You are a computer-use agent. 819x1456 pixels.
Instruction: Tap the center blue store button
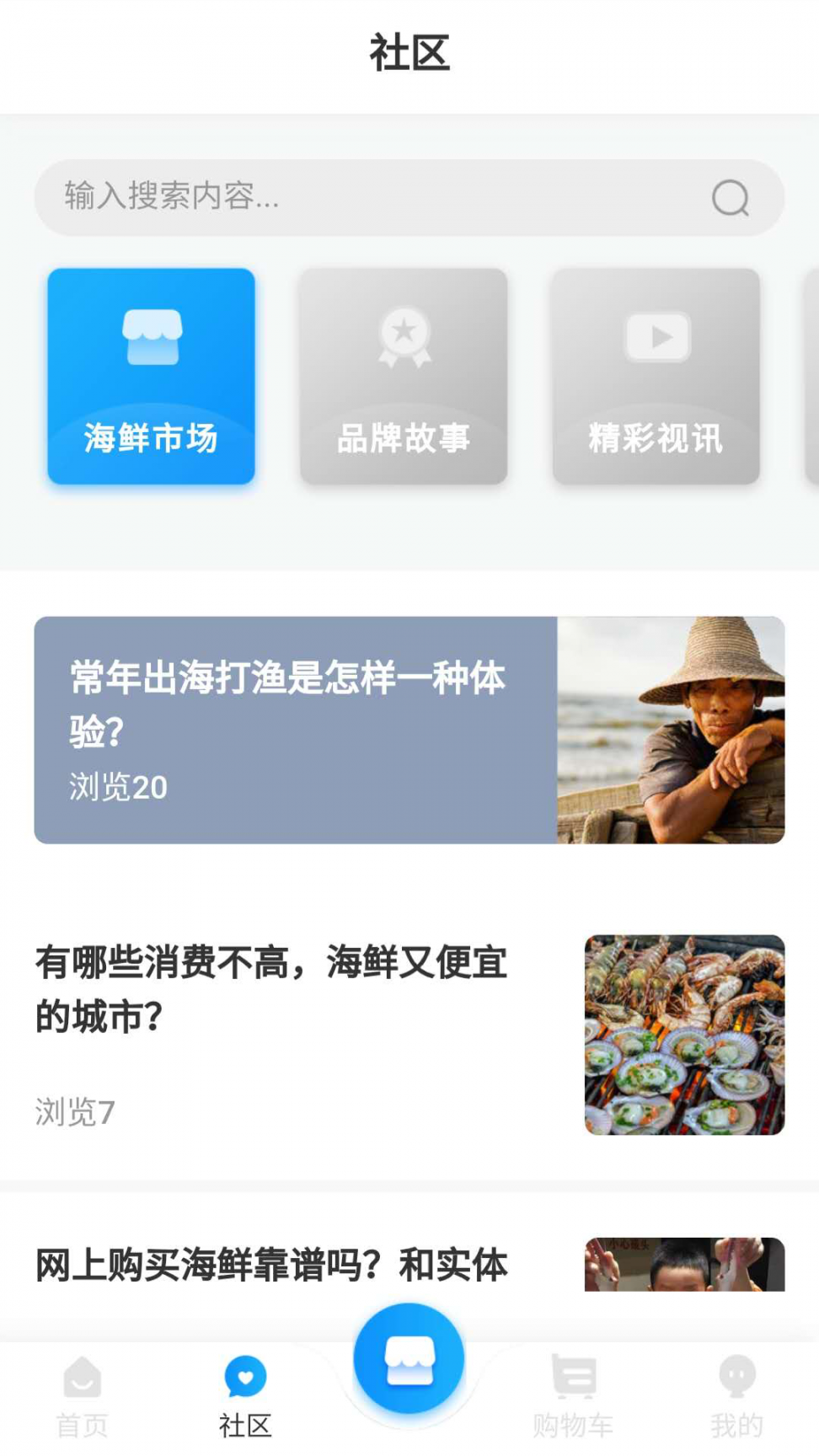(409, 1359)
